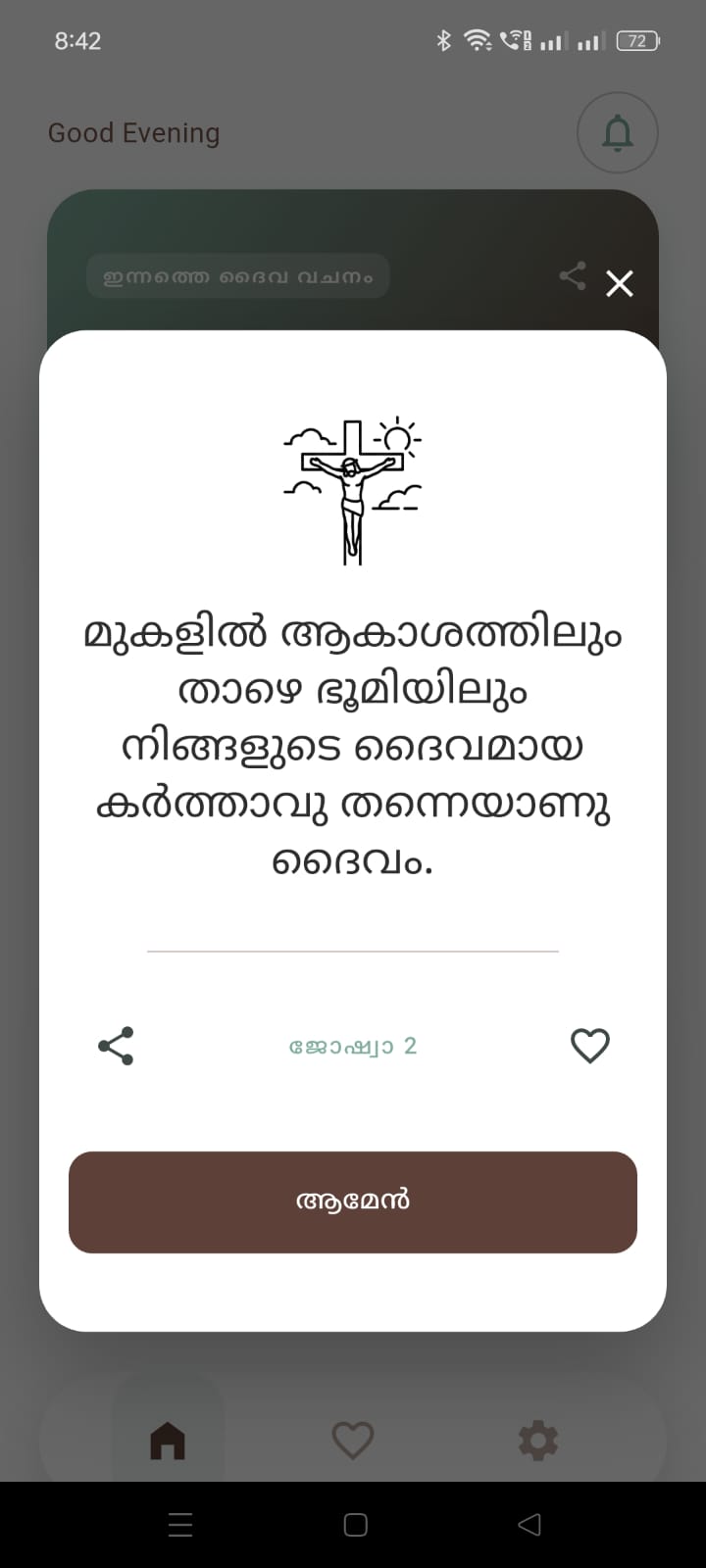Tap the Android back navigation triangle
Viewport: 706px width, 1568px height.
coord(529,1524)
